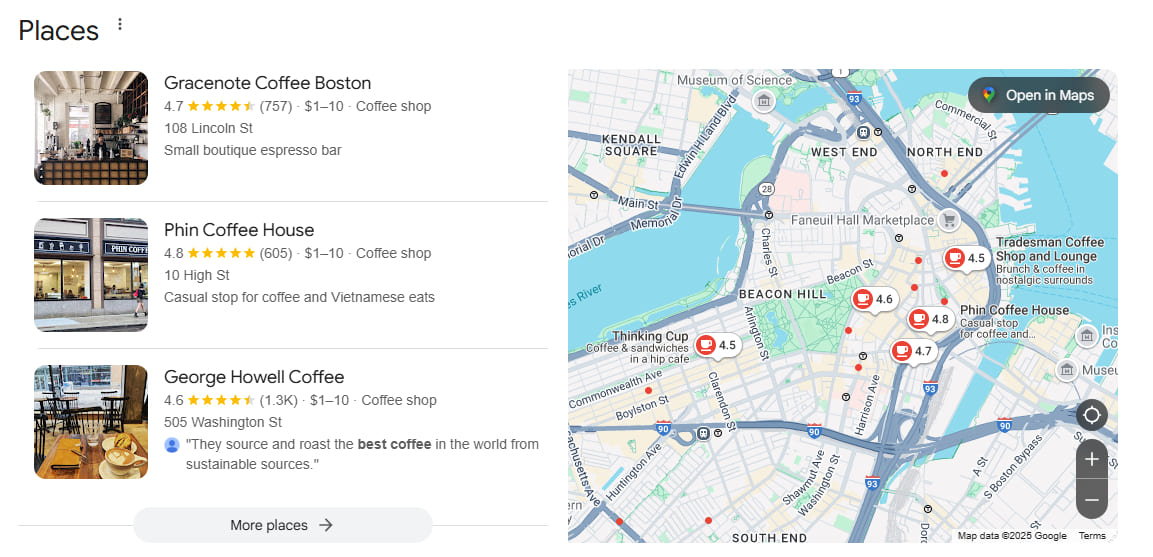View Gracenote Coffee Boston photo
The height and width of the screenshot is (557, 1153).
coord(91,128)
